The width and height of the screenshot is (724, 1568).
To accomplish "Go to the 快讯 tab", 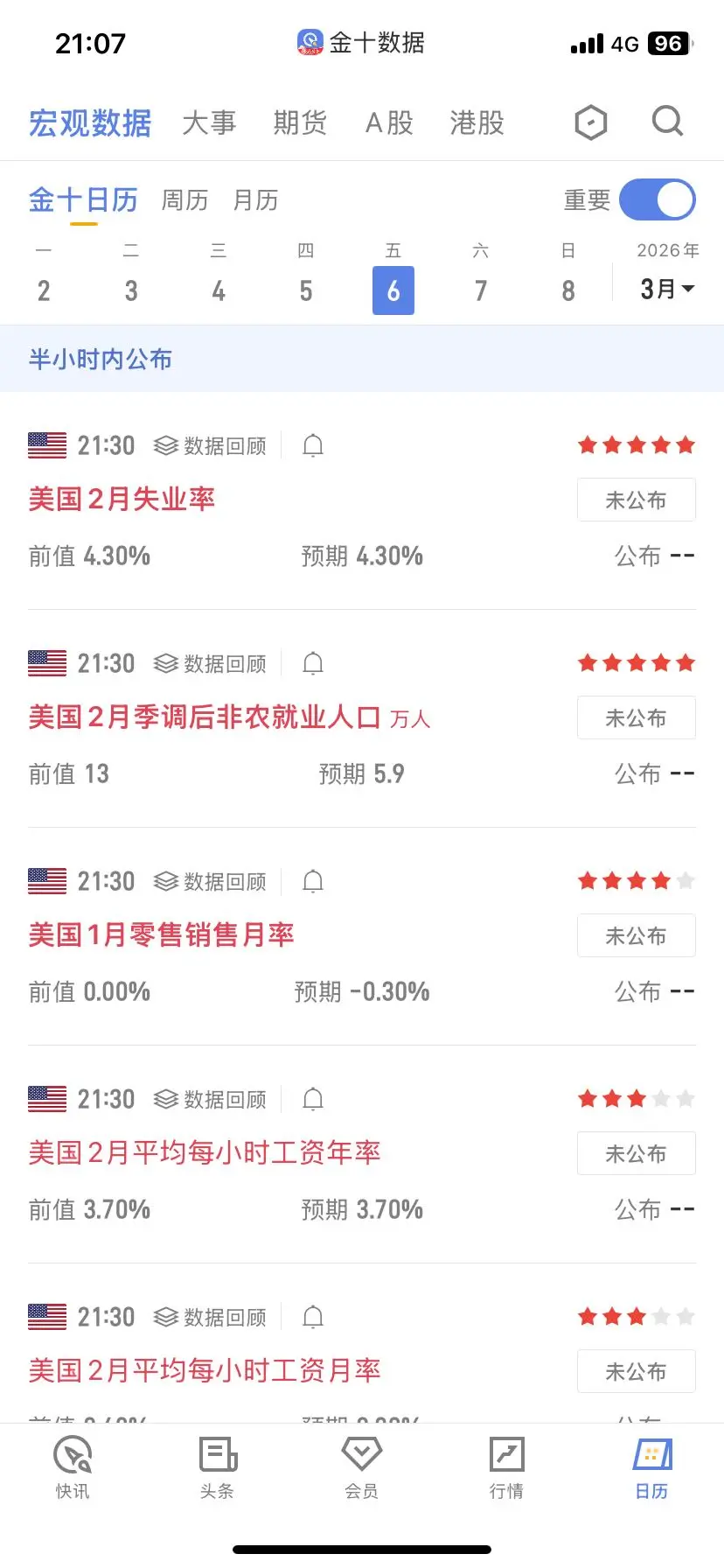I will [73, 1467].
